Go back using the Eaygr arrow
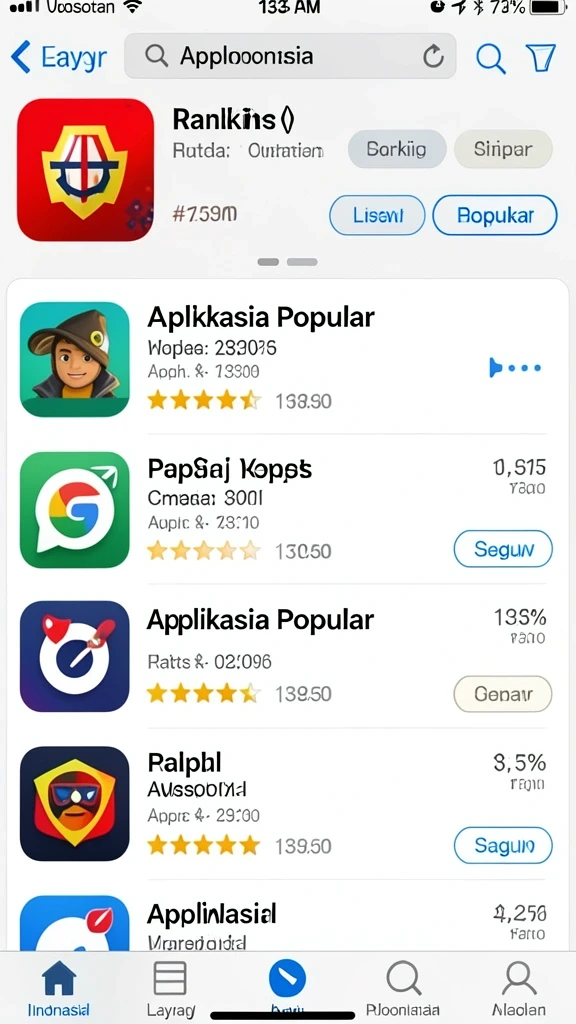The image size is (576, 1024). [x=59, y=57]
